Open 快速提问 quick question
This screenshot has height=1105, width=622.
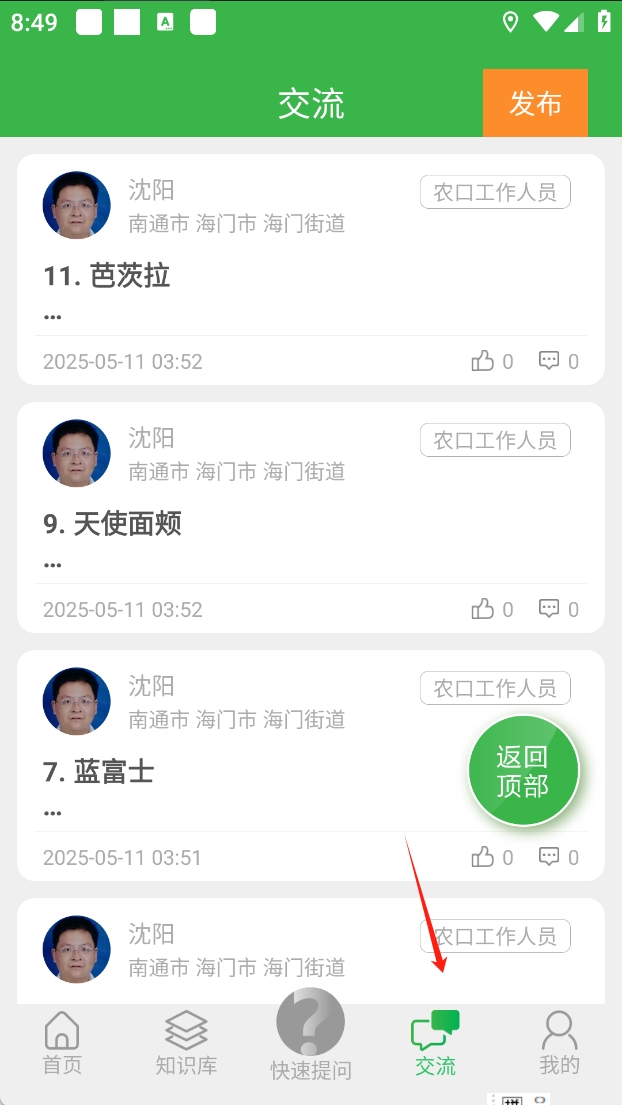click(x=311, y=1036)
